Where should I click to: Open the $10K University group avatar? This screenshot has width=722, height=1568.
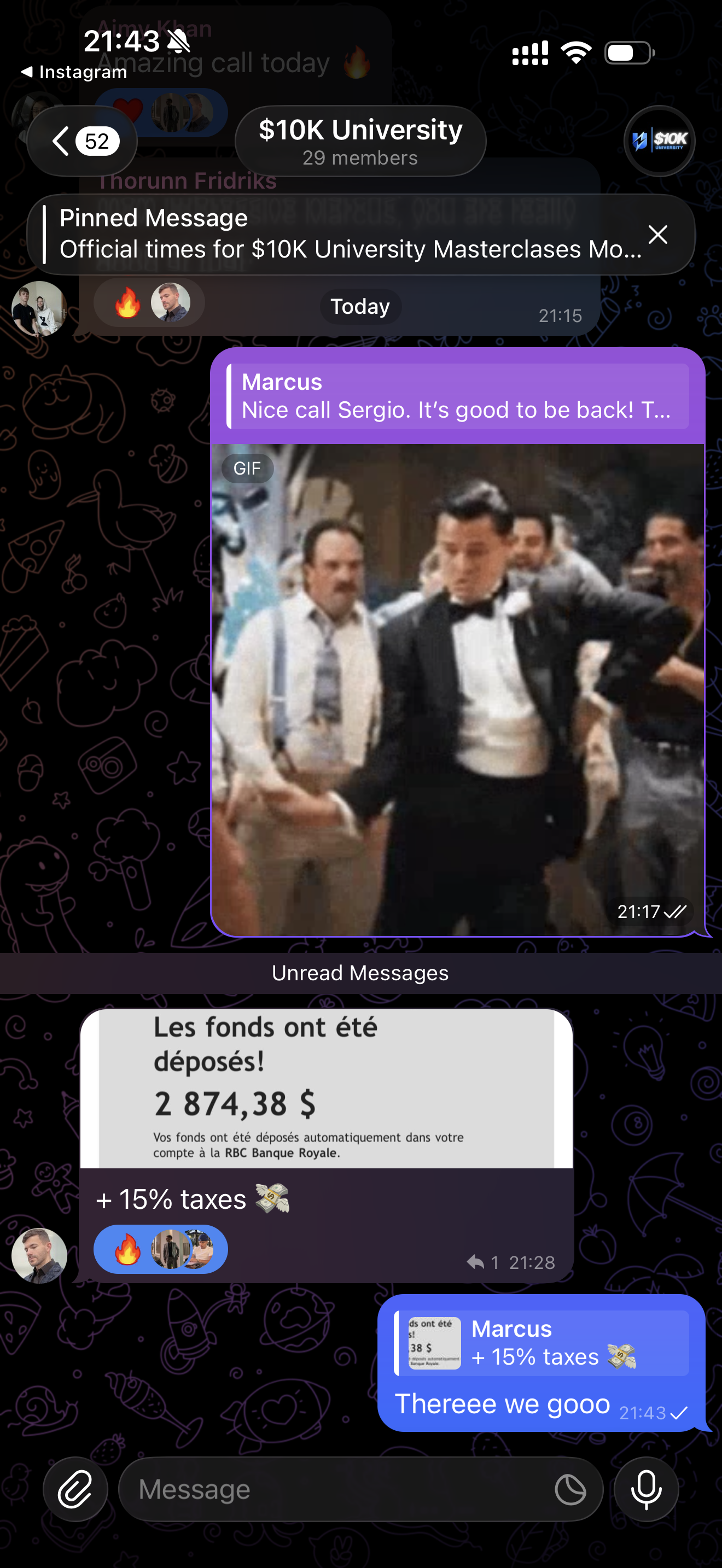click(x=659, y=141)
